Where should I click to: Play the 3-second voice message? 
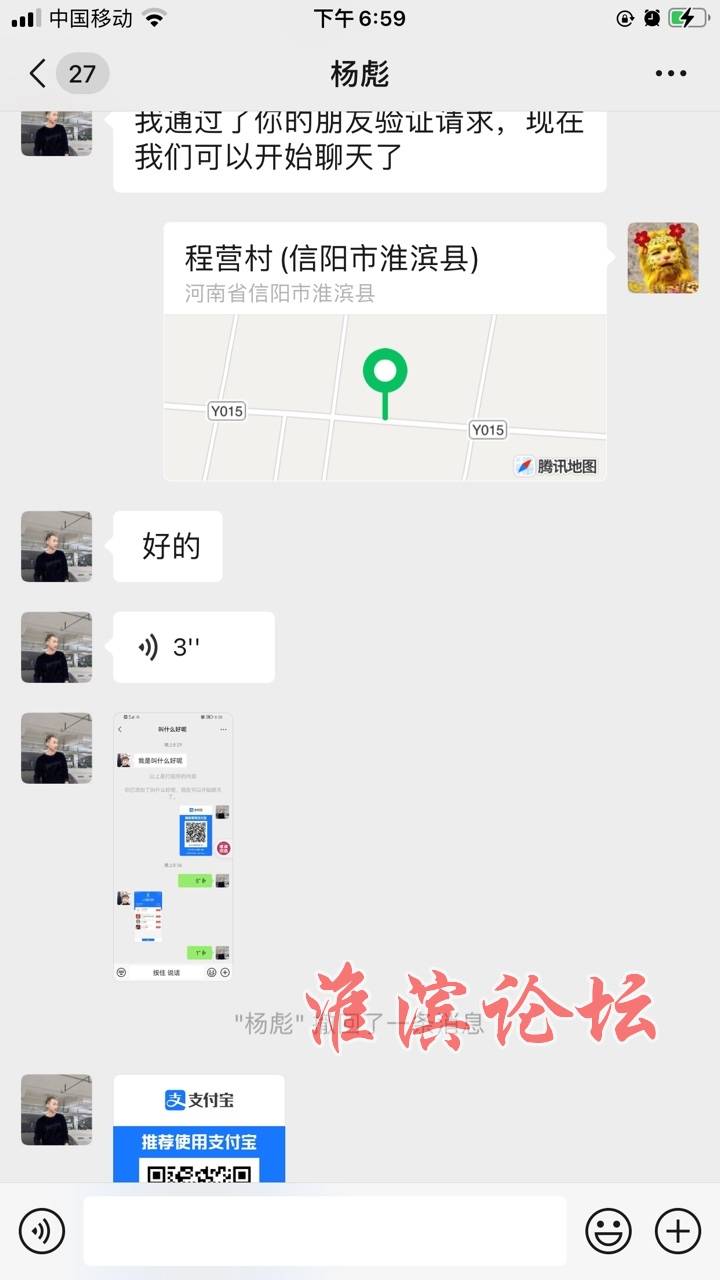coord(193,647)
